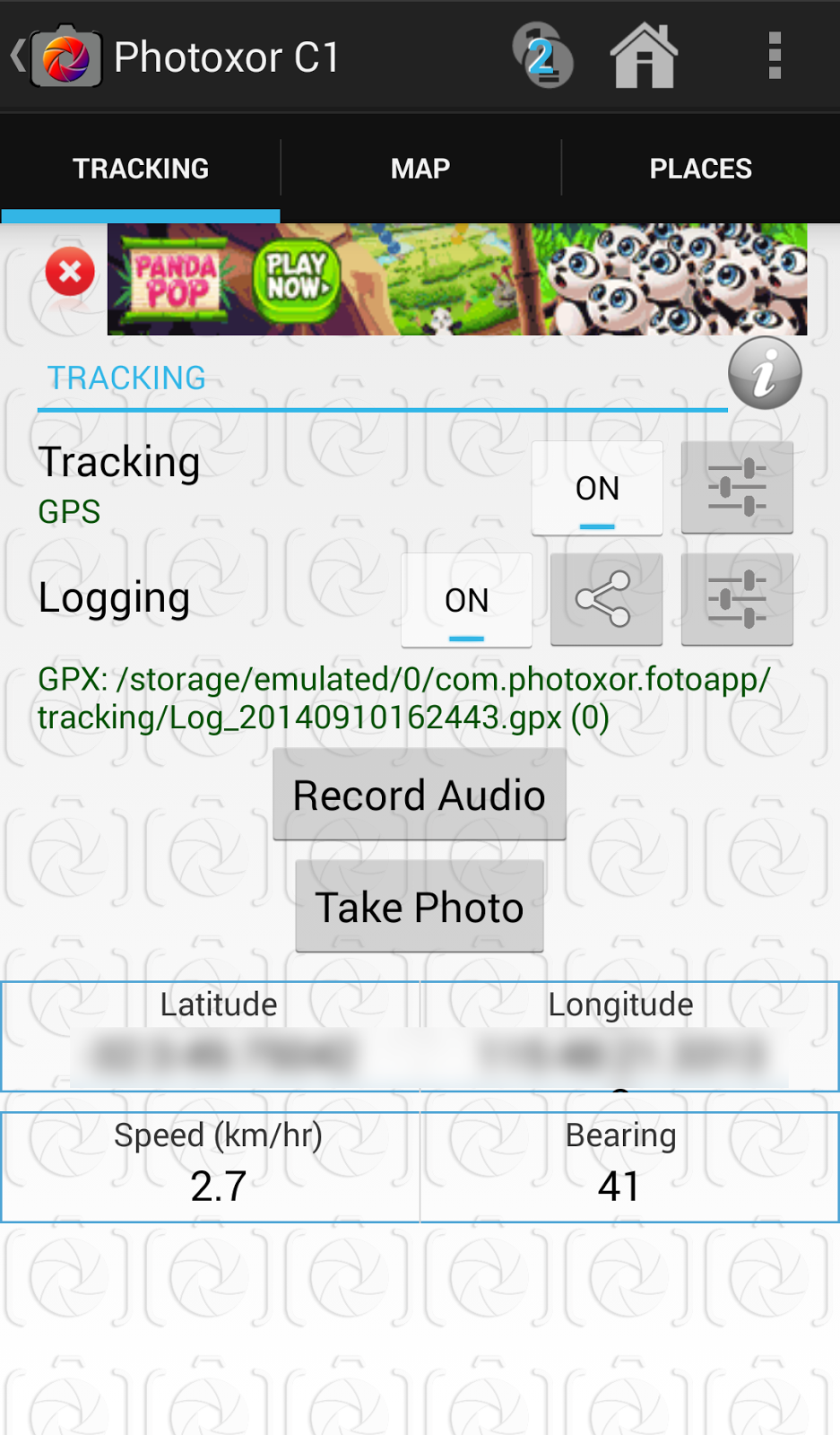Screen dimensions: 840x1435
Task: Share the logging GPX file
Action: [606, 600]
